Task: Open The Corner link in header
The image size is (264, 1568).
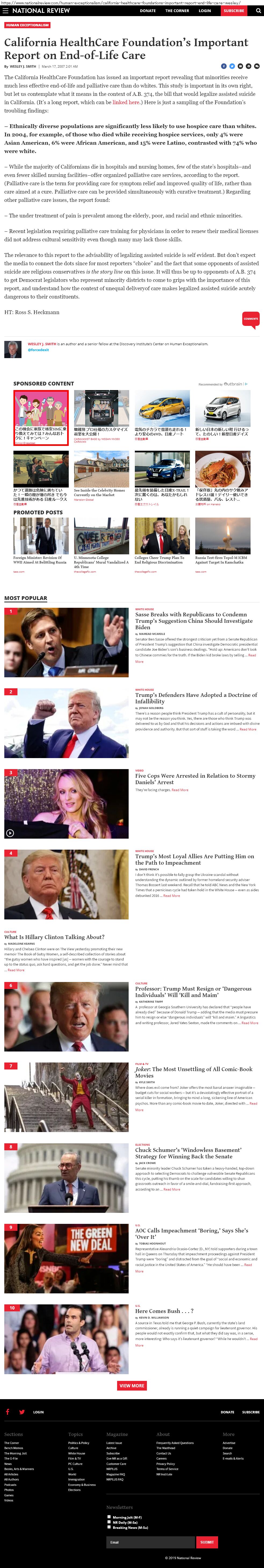Action: (x=177, y=10)
